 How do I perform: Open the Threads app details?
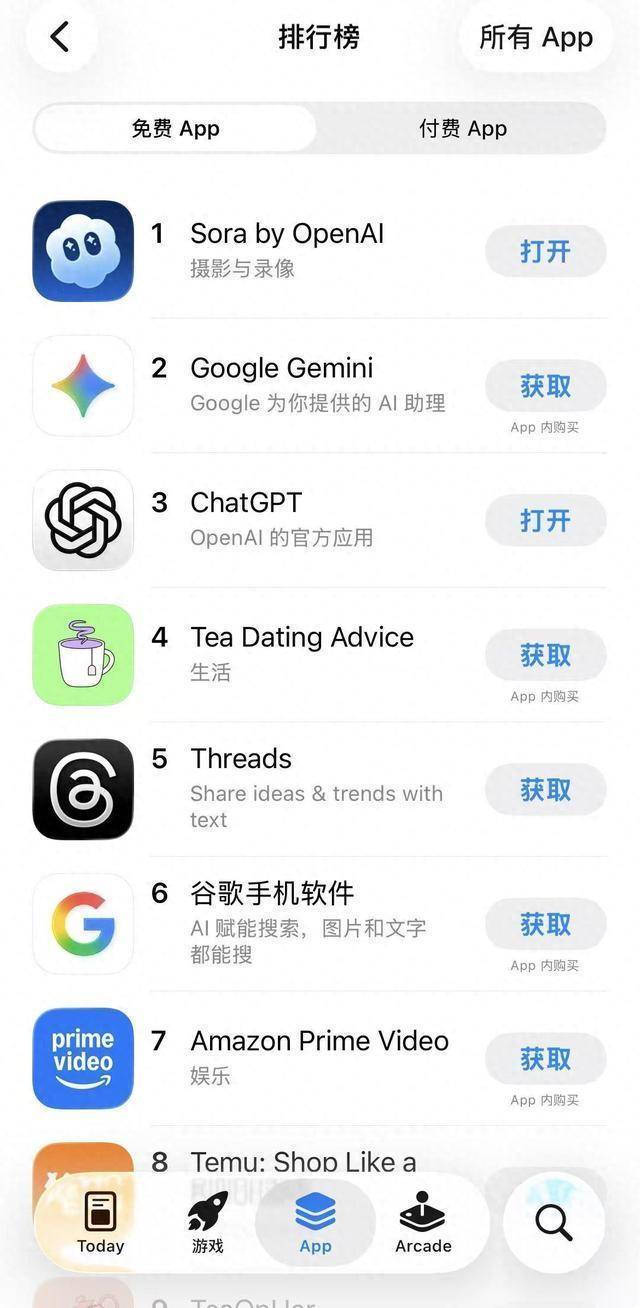(x=241, y=759)
